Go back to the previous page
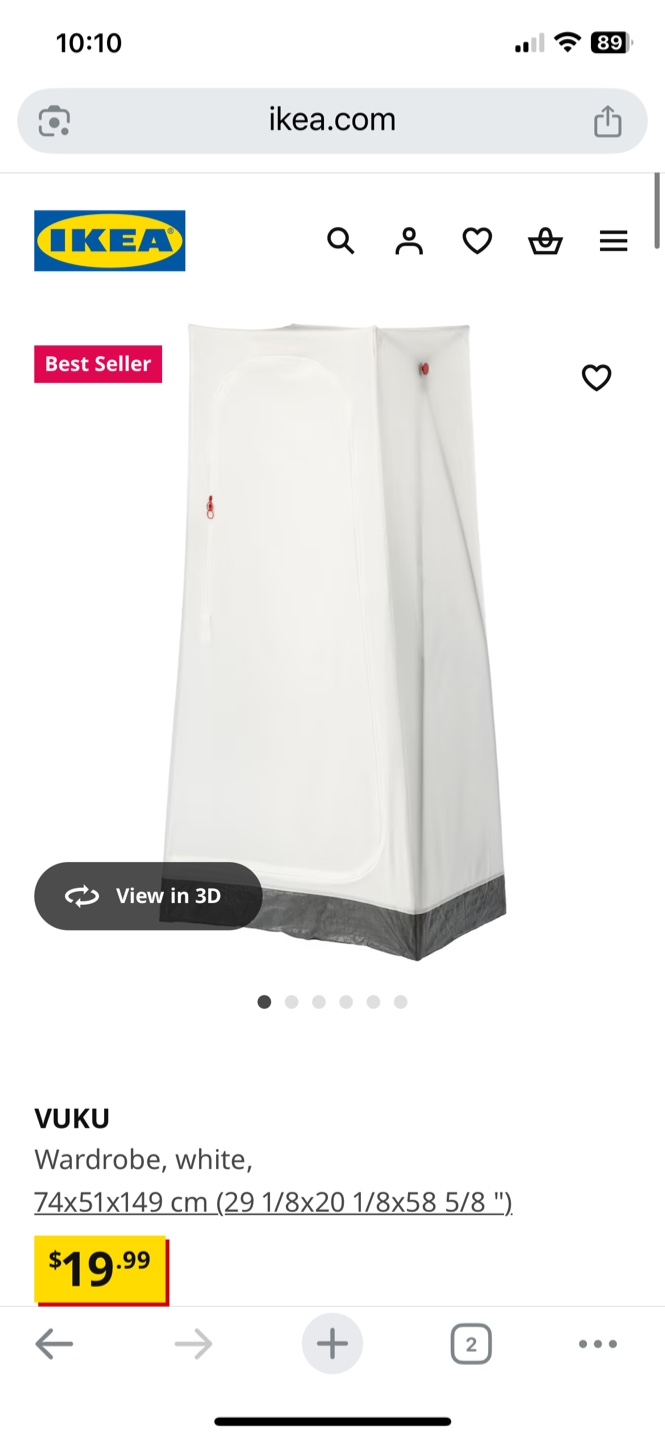This screenshot has height=1440, width=665. tap(54, 1344)
